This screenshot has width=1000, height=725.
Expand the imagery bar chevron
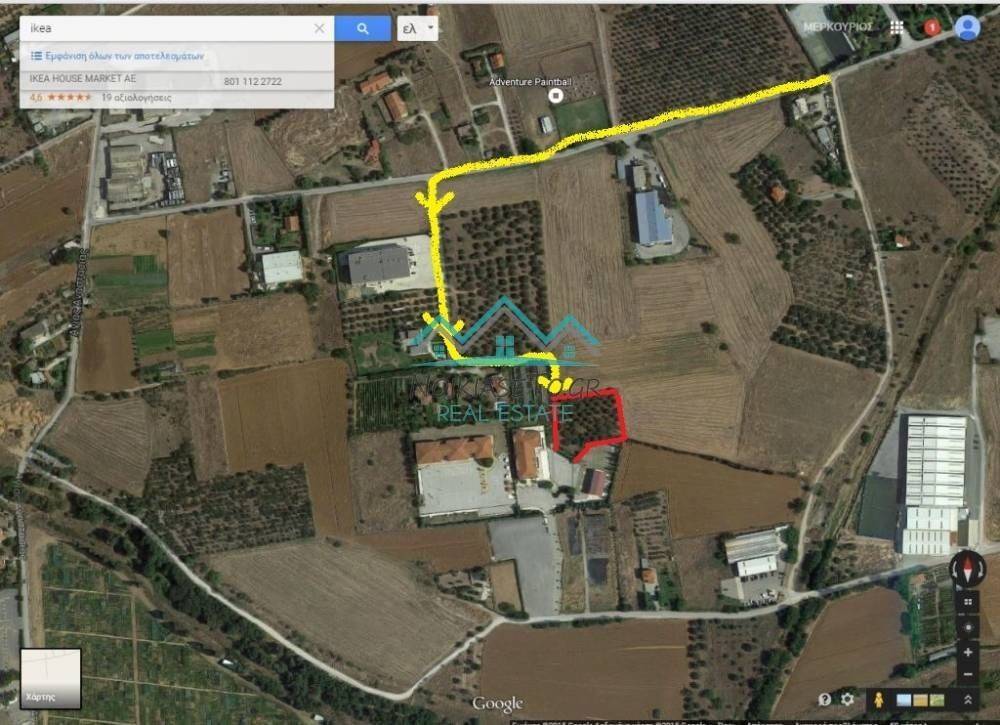tap(968, 699)
